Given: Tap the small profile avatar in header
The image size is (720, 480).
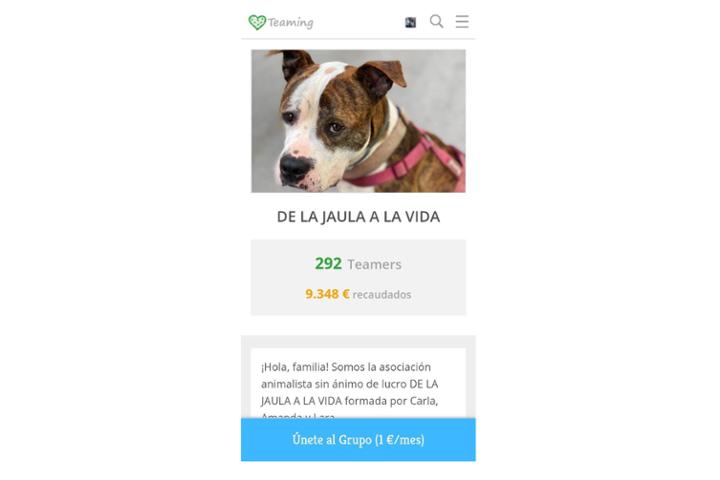Looking at the screenshot, I should pyautogui.click(x=410, y=22).
